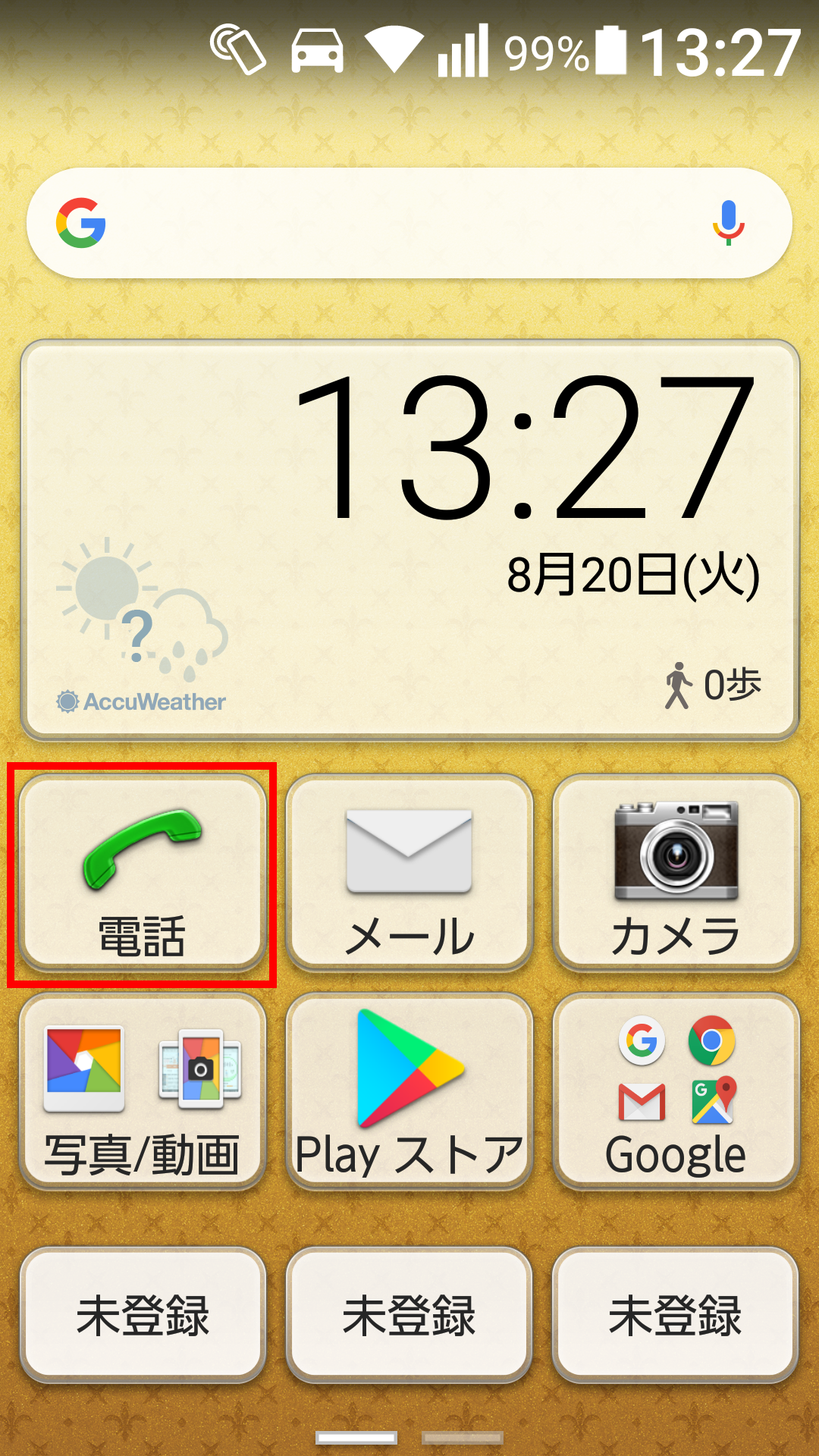The image size is (819, 1456).
Task: Open Play ストア
Action: [409, 1092]
